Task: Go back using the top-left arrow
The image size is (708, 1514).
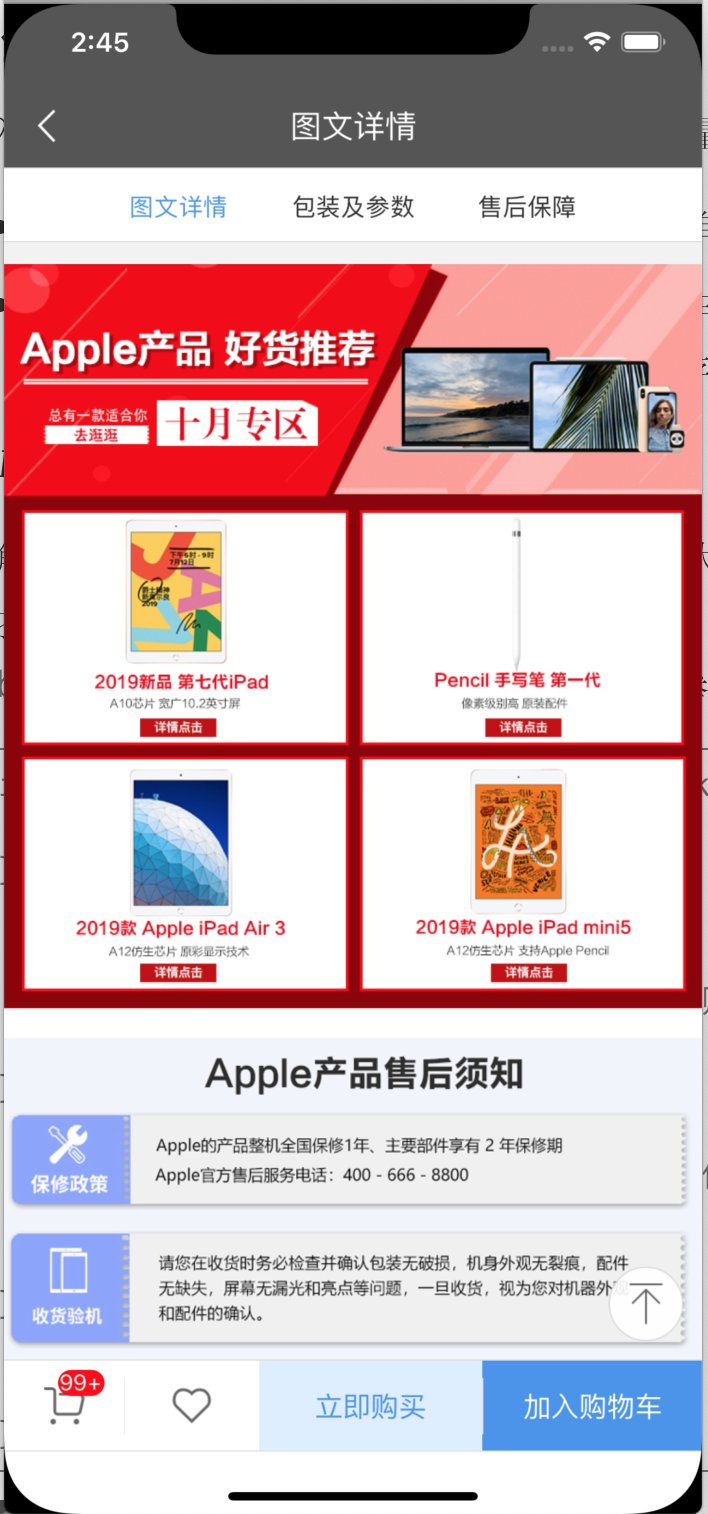Action: 46,126
